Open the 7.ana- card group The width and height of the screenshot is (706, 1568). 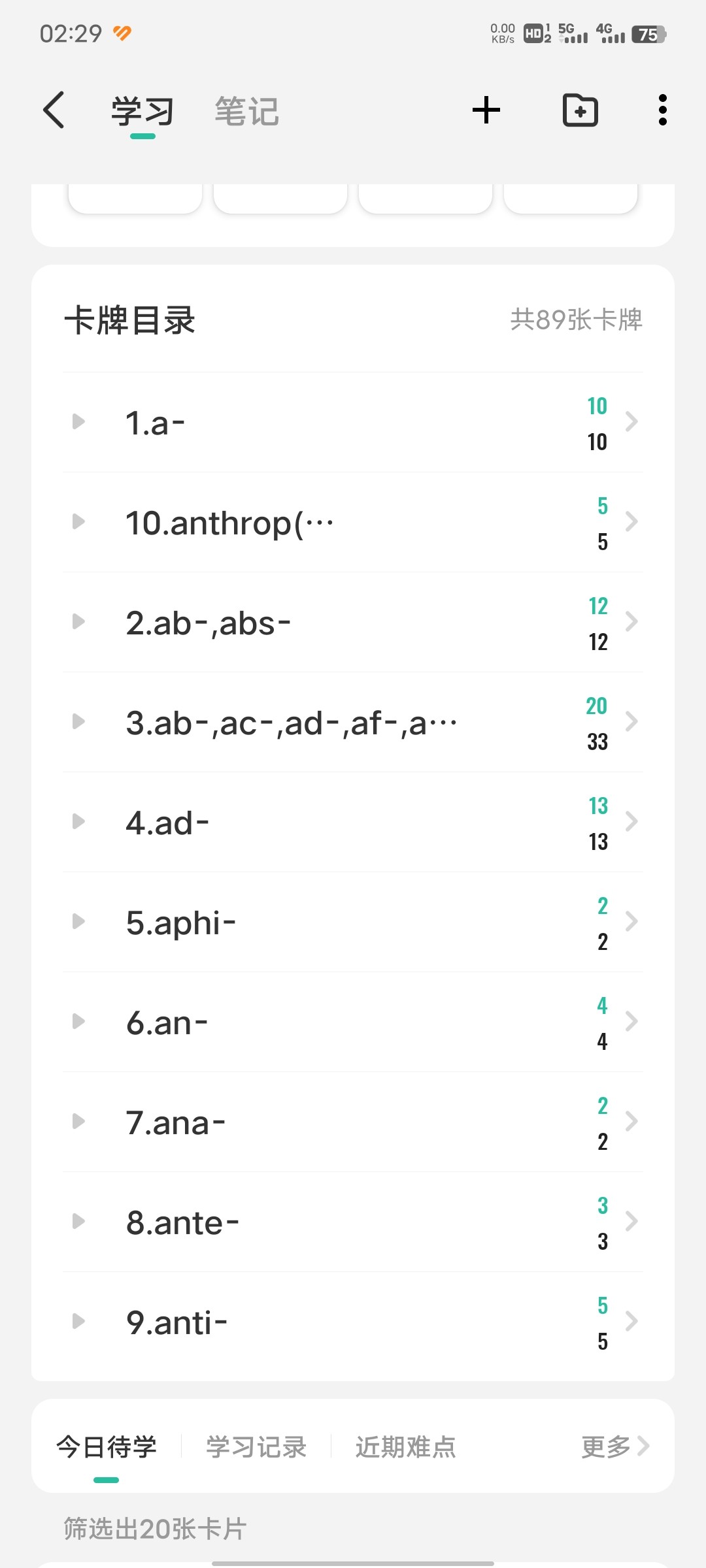click(353, 1122)
